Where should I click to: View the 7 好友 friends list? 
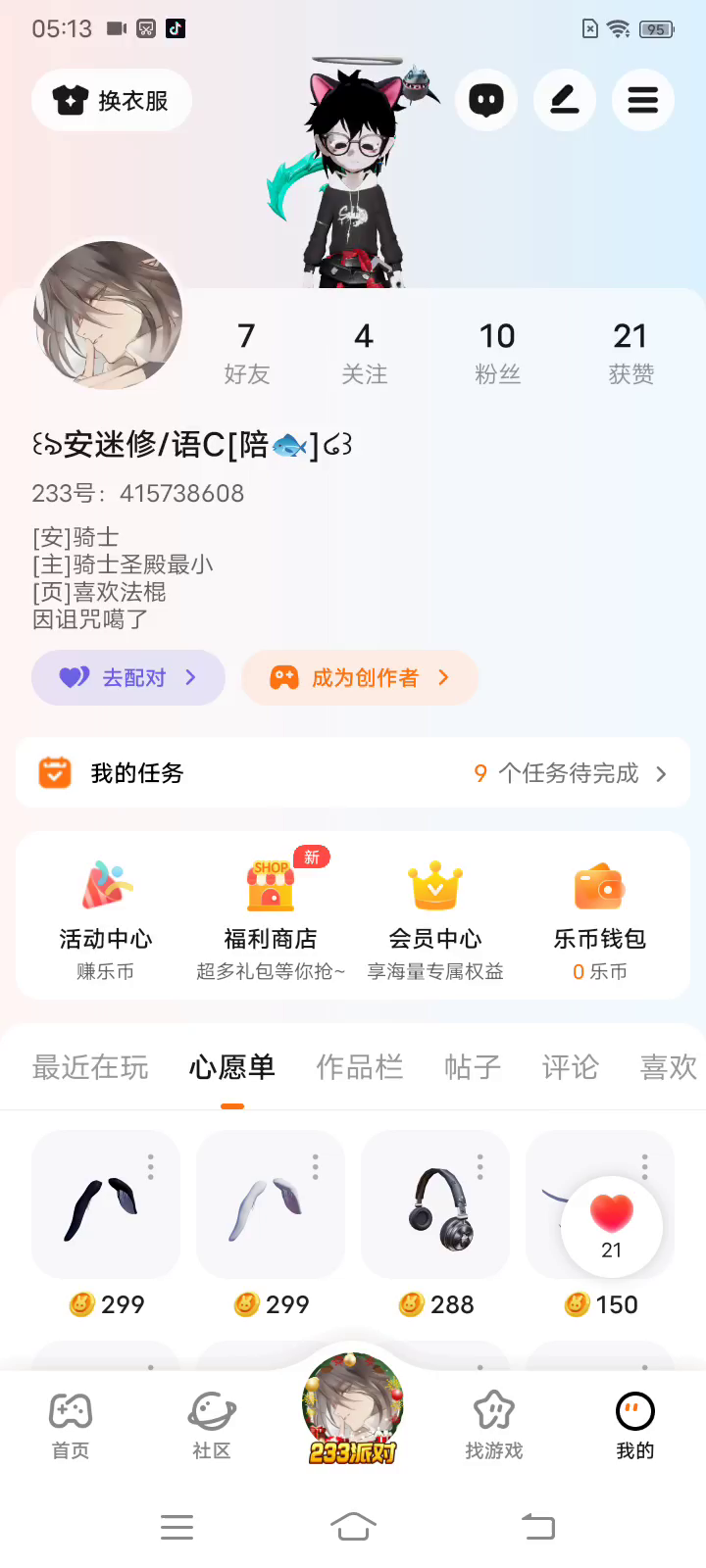(246, 353)
